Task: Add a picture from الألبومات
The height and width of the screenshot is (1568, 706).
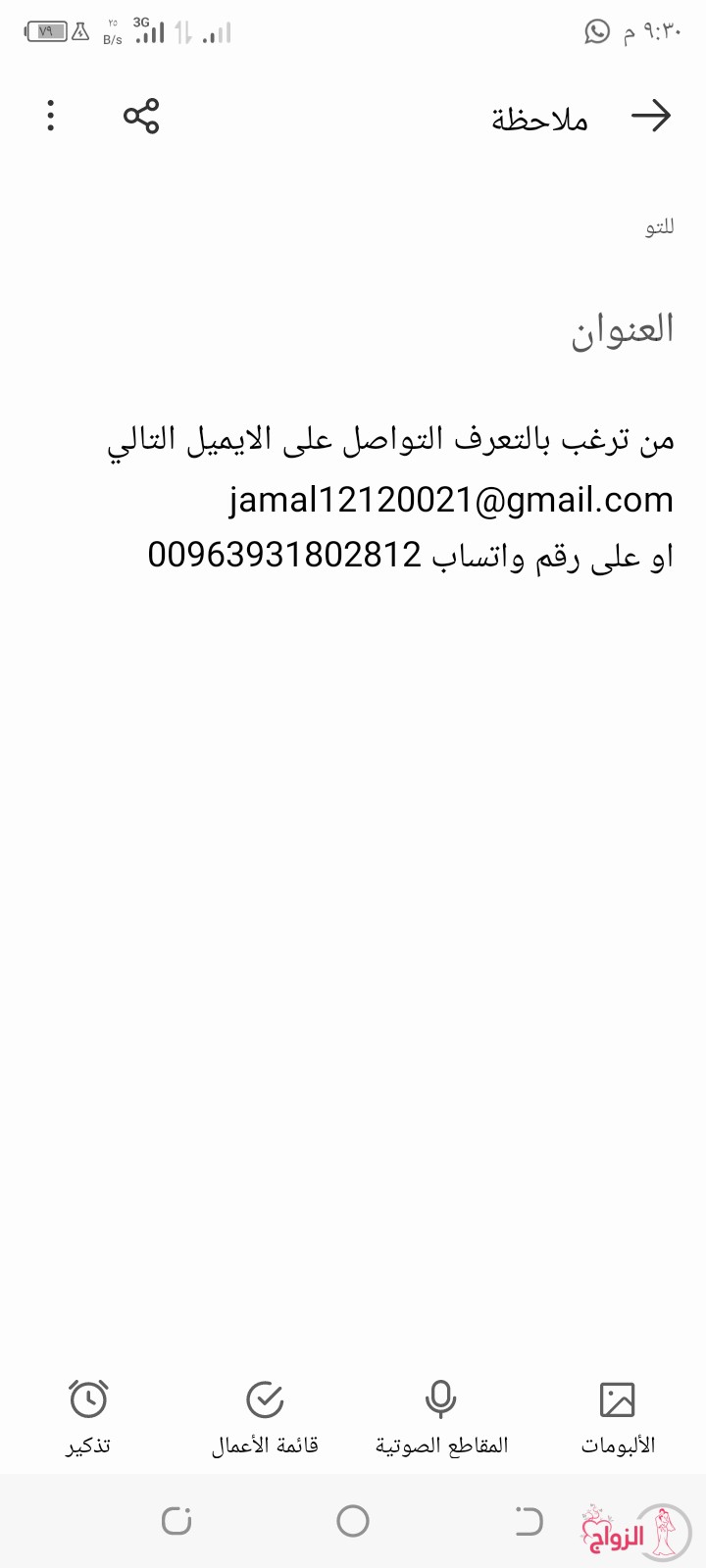Action: pos(617,1415)
